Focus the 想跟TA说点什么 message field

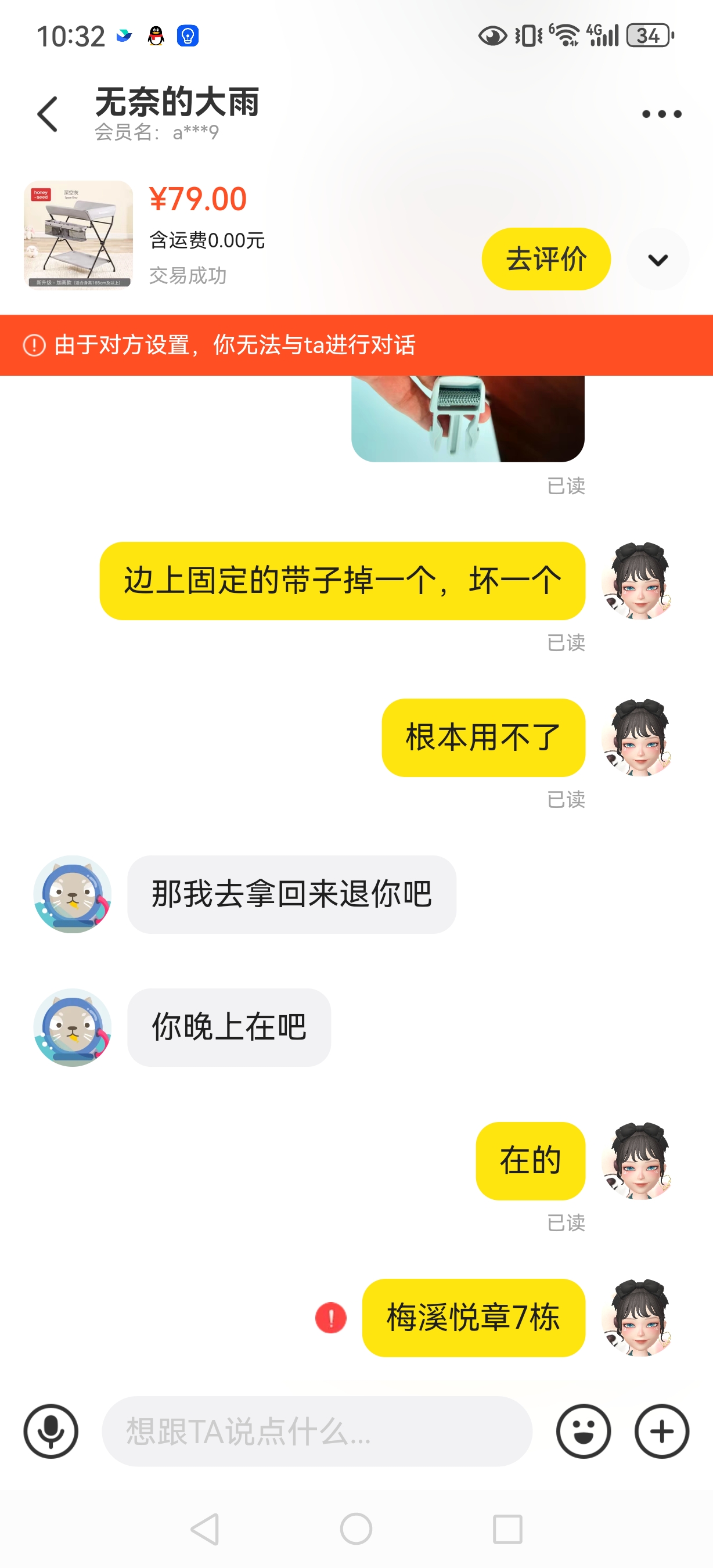coord(316,1430)
